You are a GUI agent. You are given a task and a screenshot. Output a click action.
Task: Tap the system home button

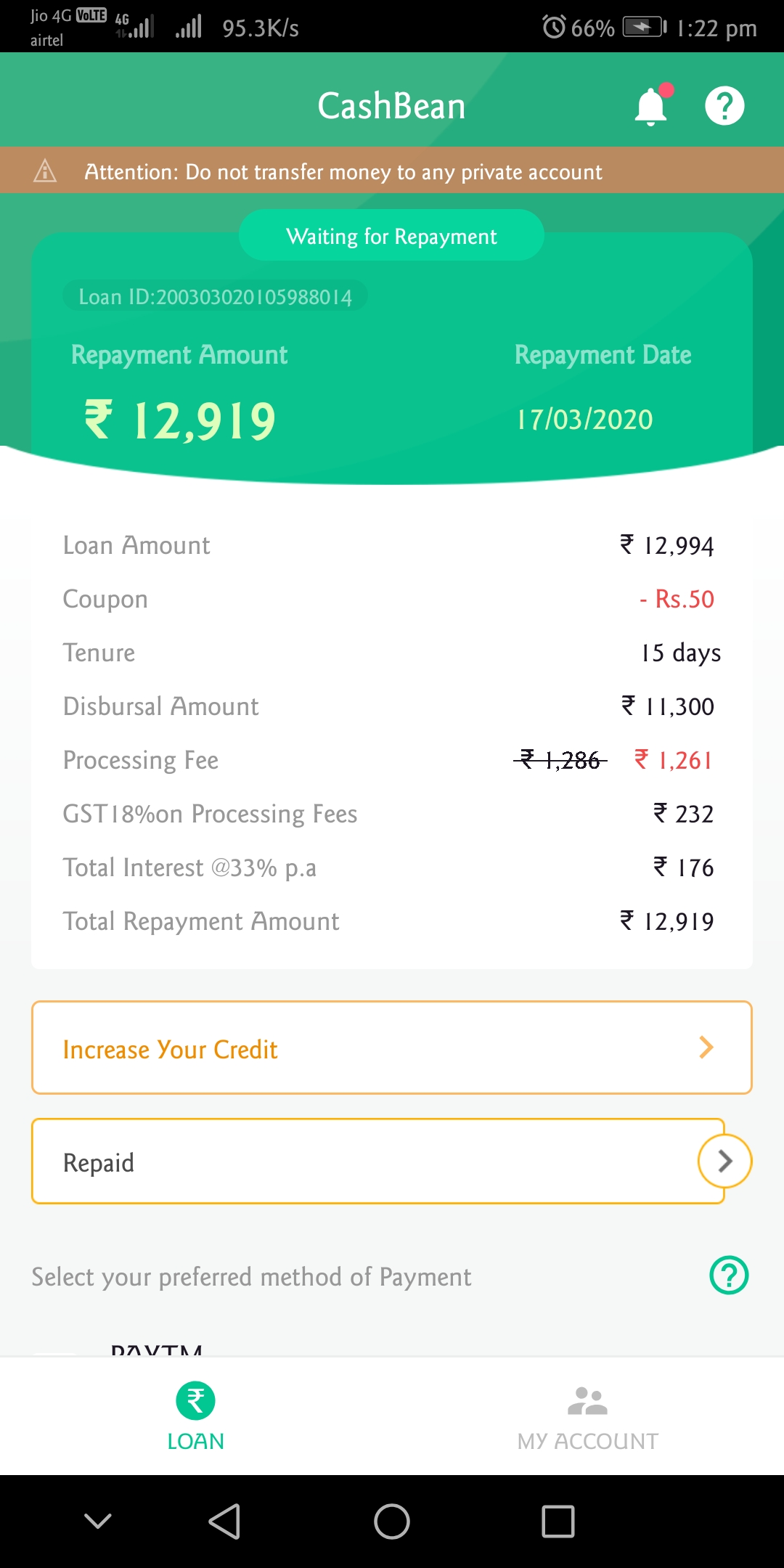[392, 1521]
